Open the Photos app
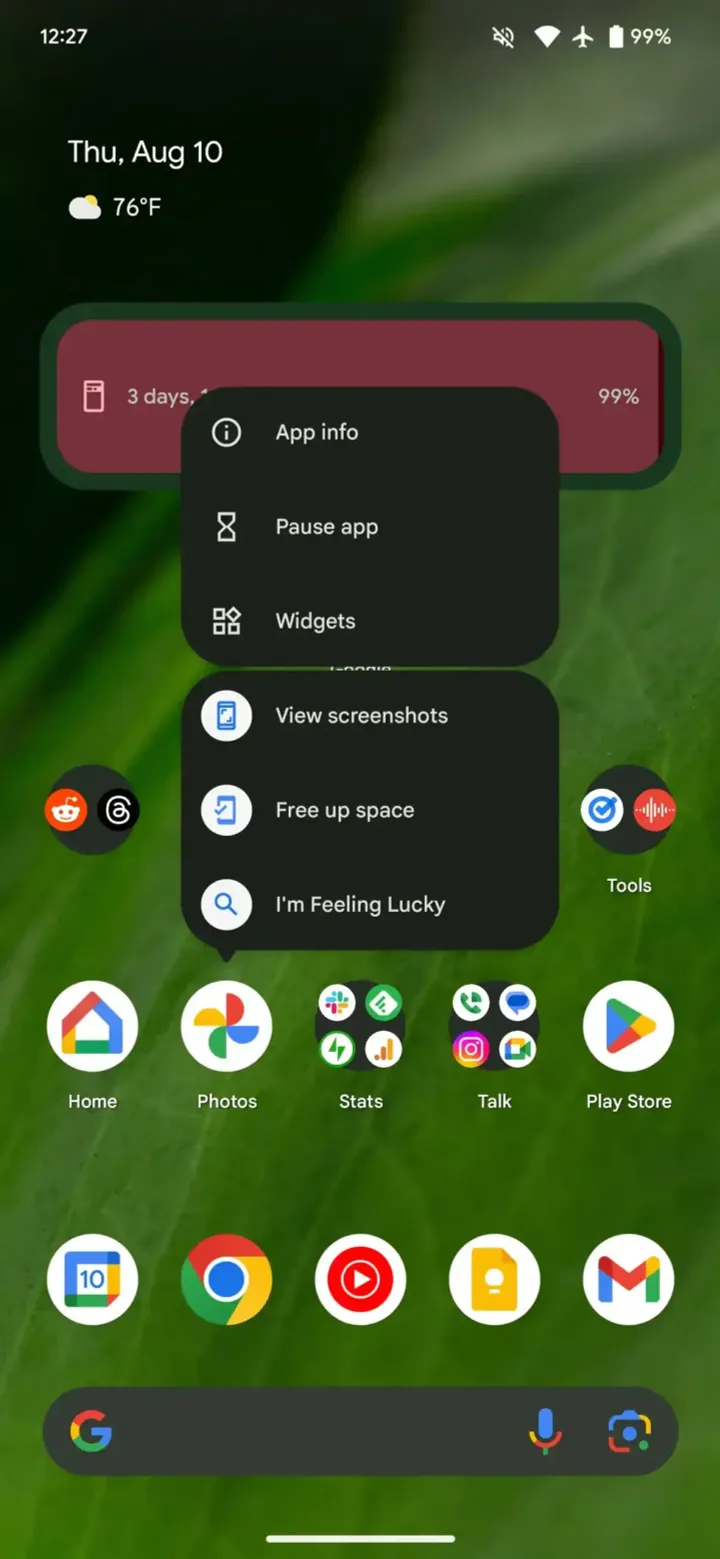This screenshot has height=1559, width=720. click(x=226, y=1025)
